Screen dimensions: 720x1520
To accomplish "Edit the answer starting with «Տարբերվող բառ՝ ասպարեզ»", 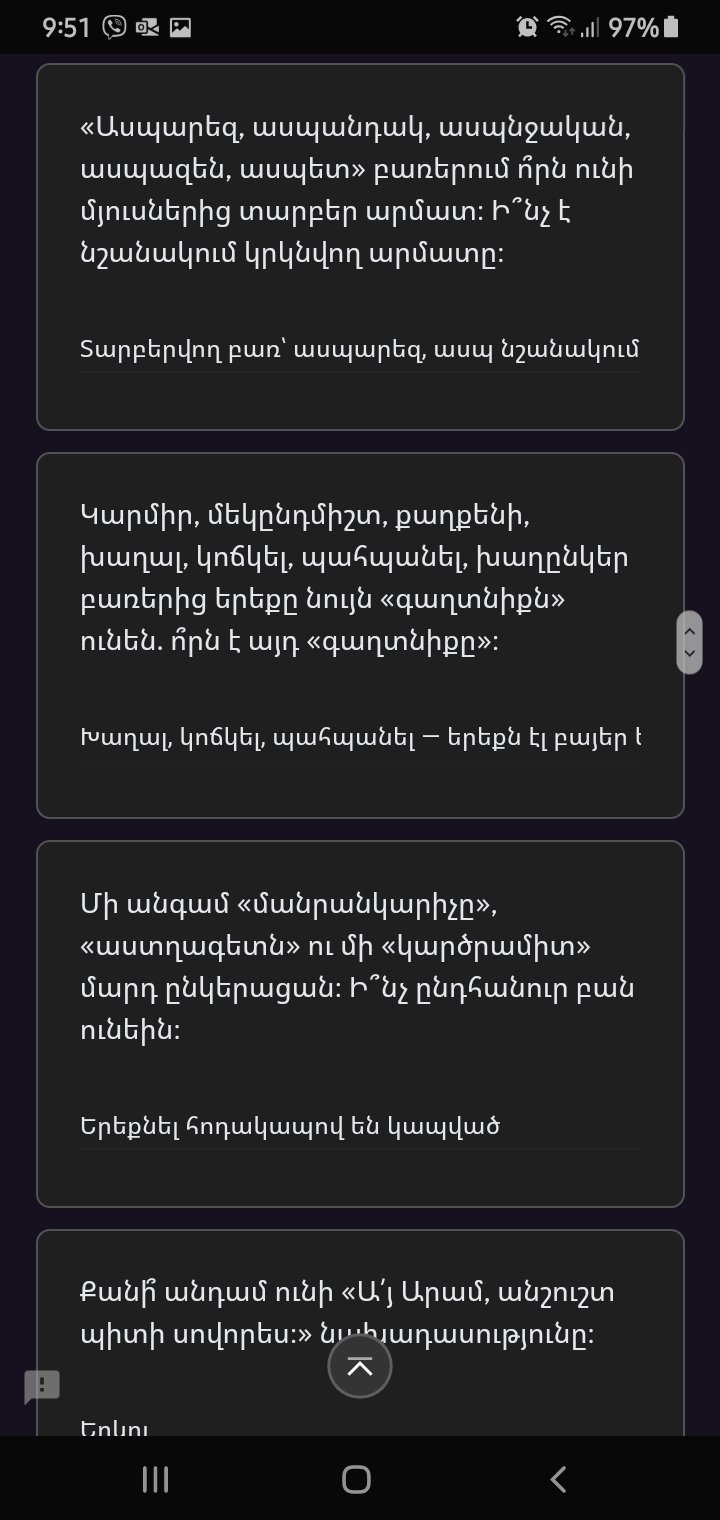I will [x=360, y=350].
